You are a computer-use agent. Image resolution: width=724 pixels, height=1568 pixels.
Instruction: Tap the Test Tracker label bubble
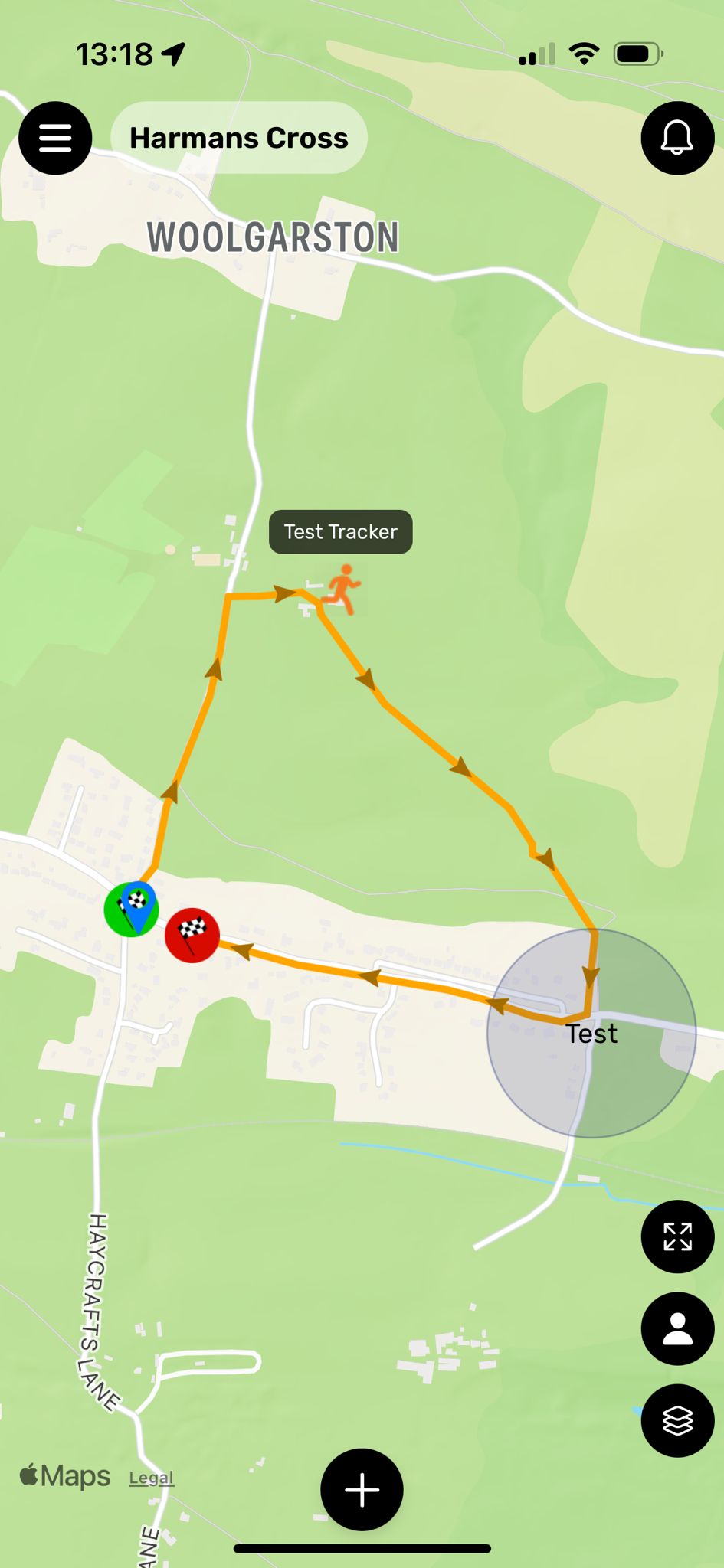pyautogui.click(x=339, y=531)
